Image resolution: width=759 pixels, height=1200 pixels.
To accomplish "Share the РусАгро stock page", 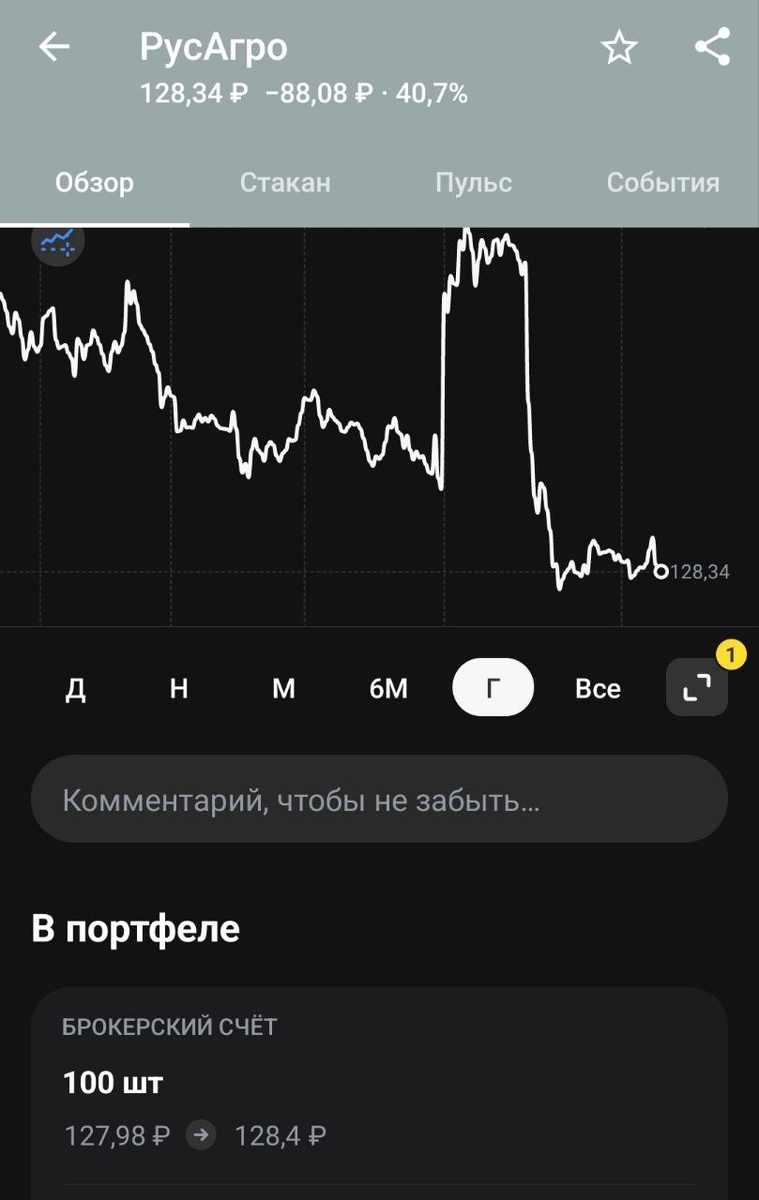I will coord(712,48).
